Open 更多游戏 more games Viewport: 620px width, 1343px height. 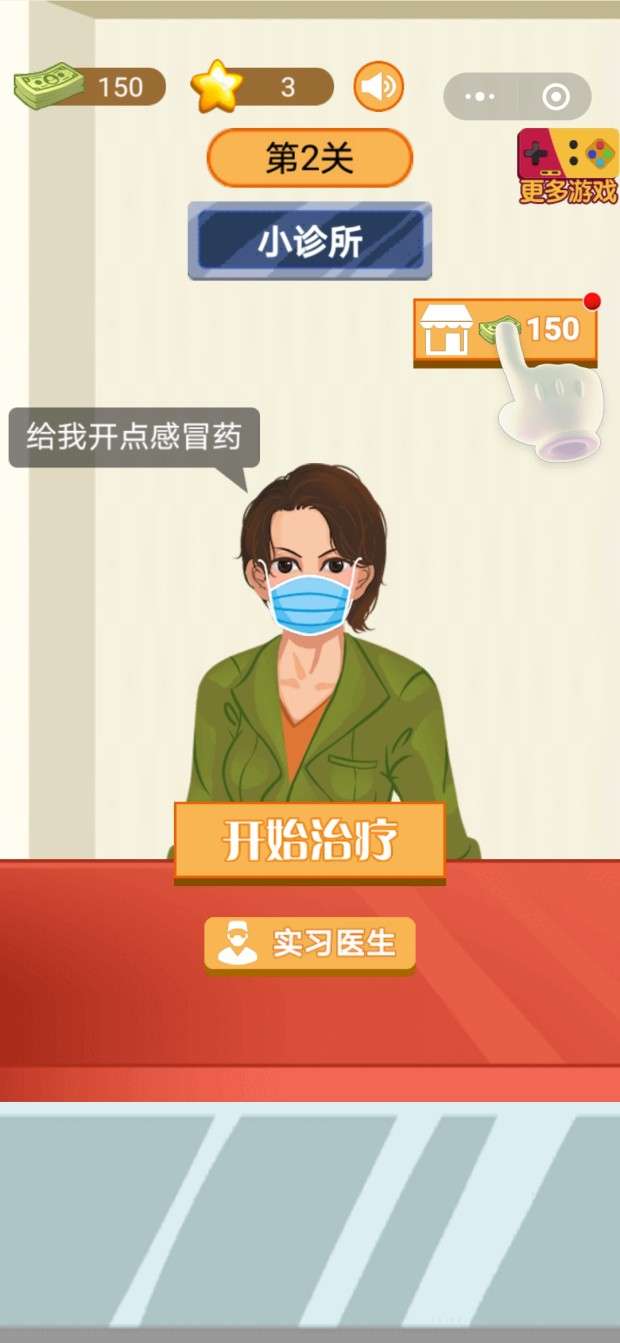click(567, 166)
